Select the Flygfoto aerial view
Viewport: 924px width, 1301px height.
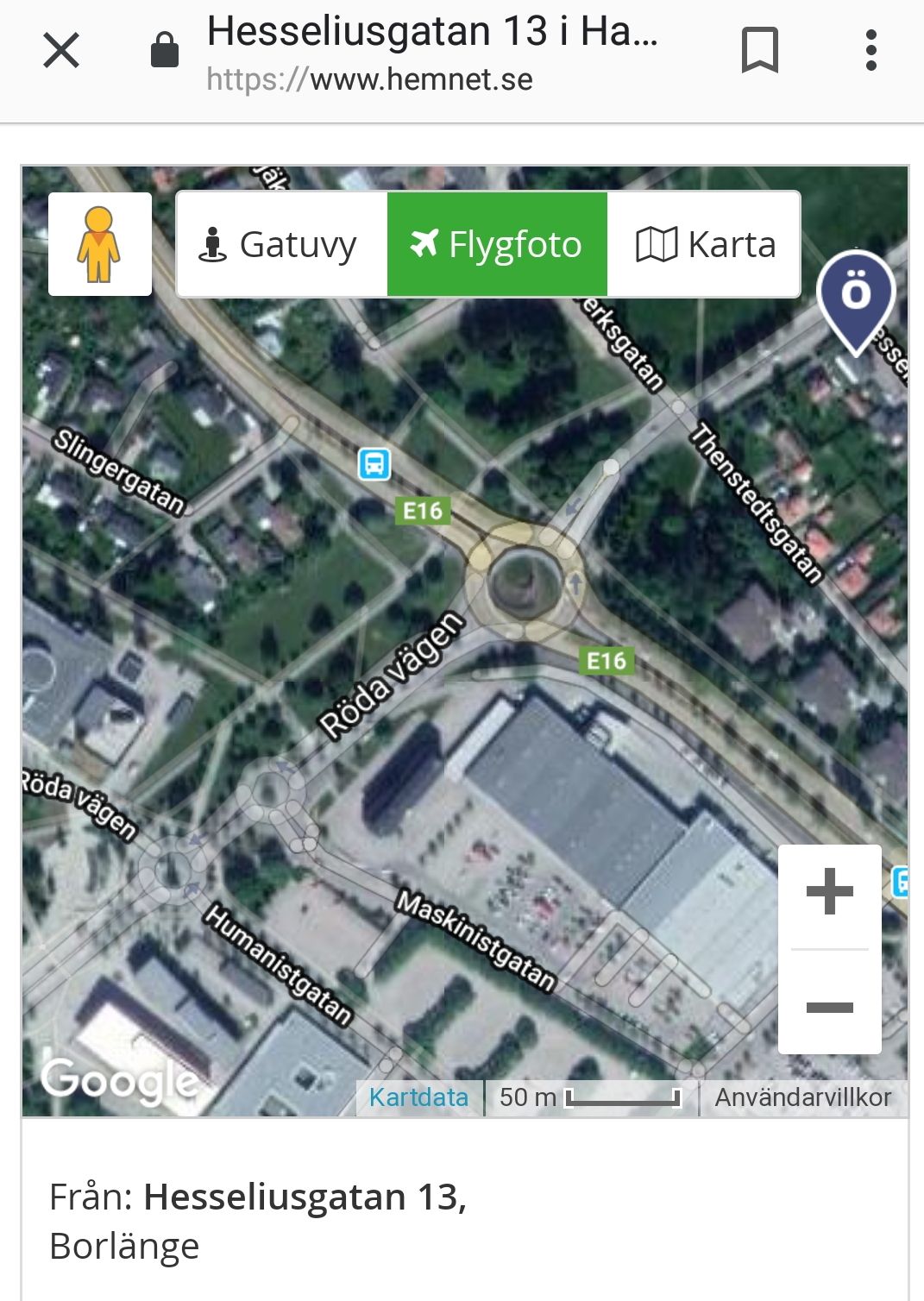click(497, 245)
